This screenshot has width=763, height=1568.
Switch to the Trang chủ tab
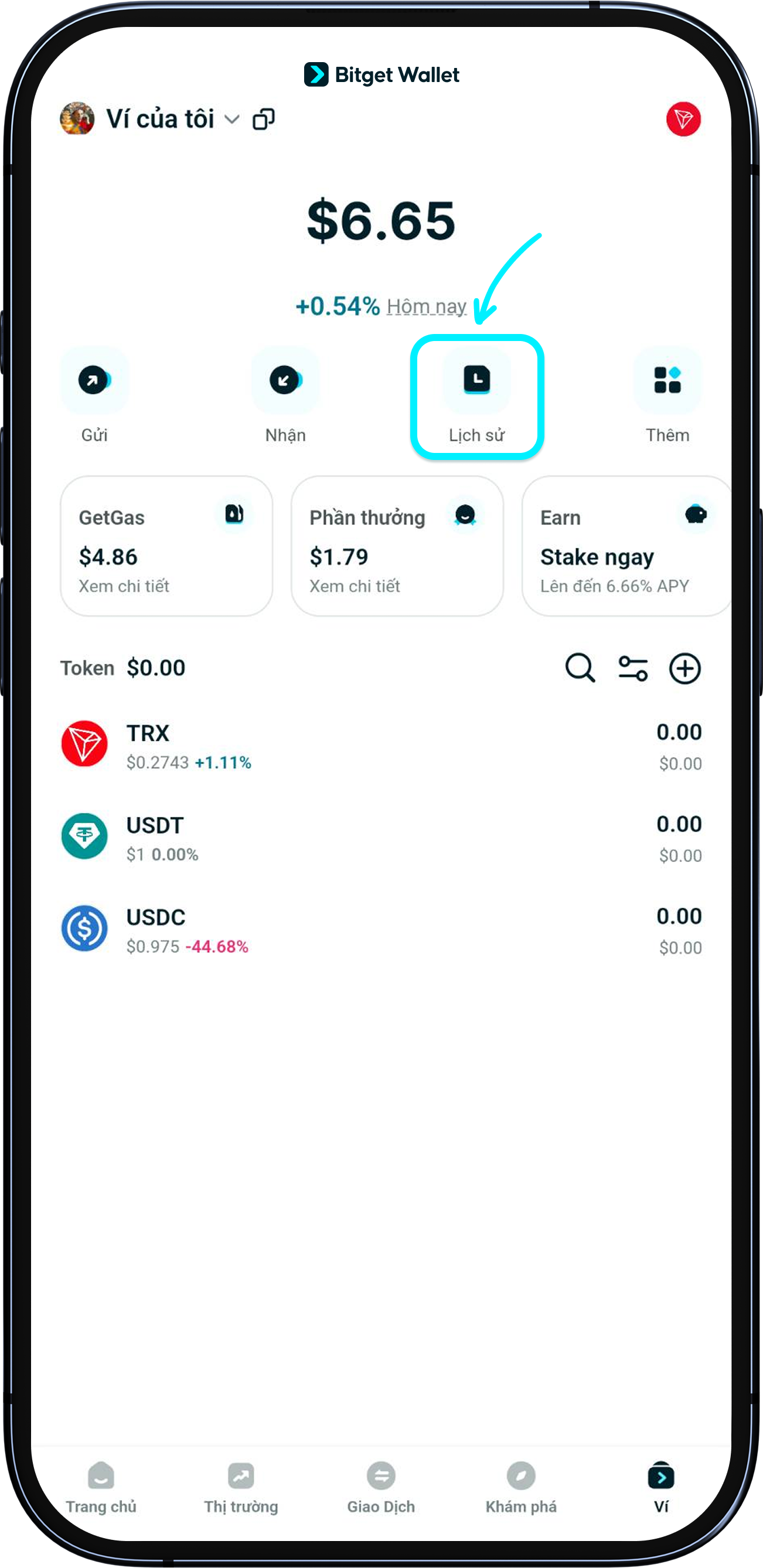101,1487
